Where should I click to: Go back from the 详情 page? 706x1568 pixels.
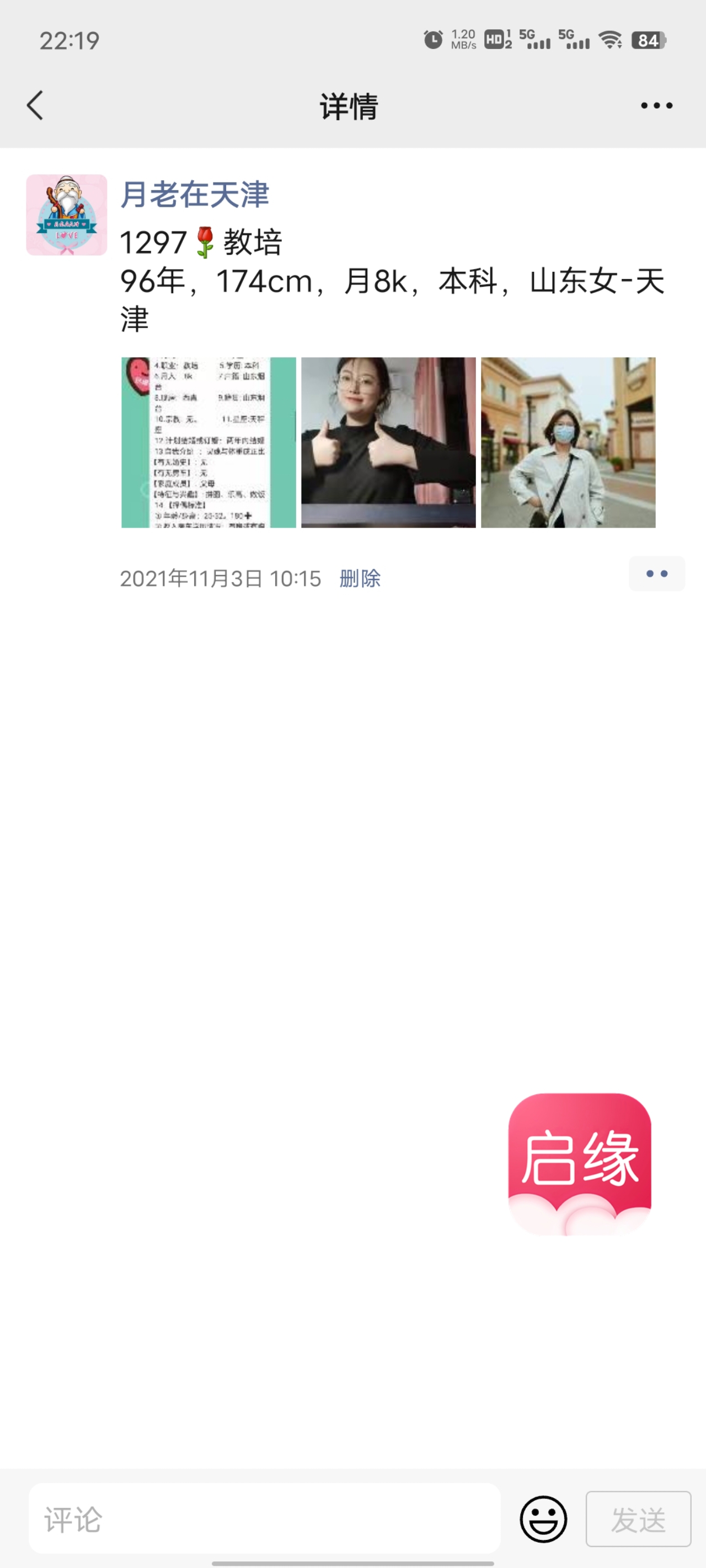click(35, 105)
